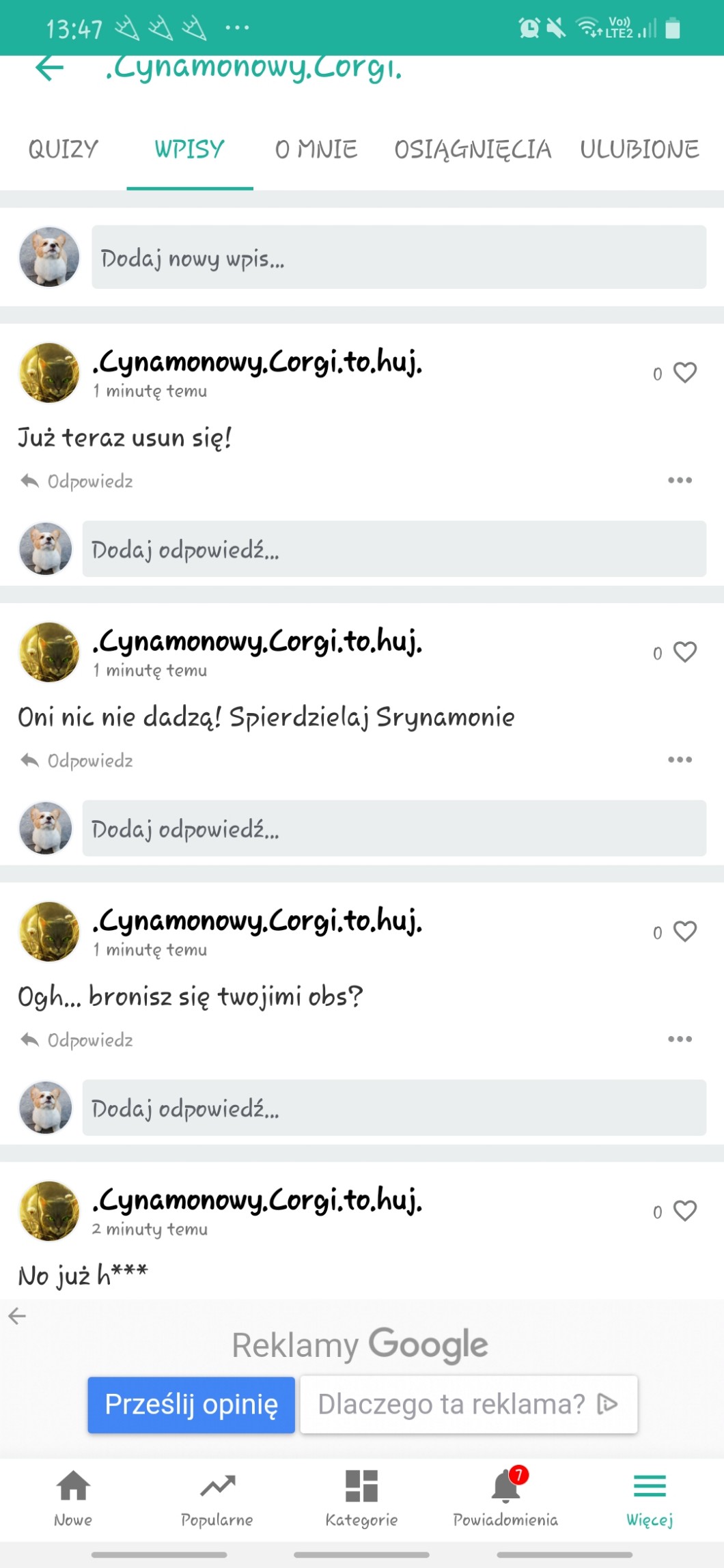Switch to the QUIZY tab
Image resolution: width=724 pixels, height=1568 pixels.
(x=63, y=149)
